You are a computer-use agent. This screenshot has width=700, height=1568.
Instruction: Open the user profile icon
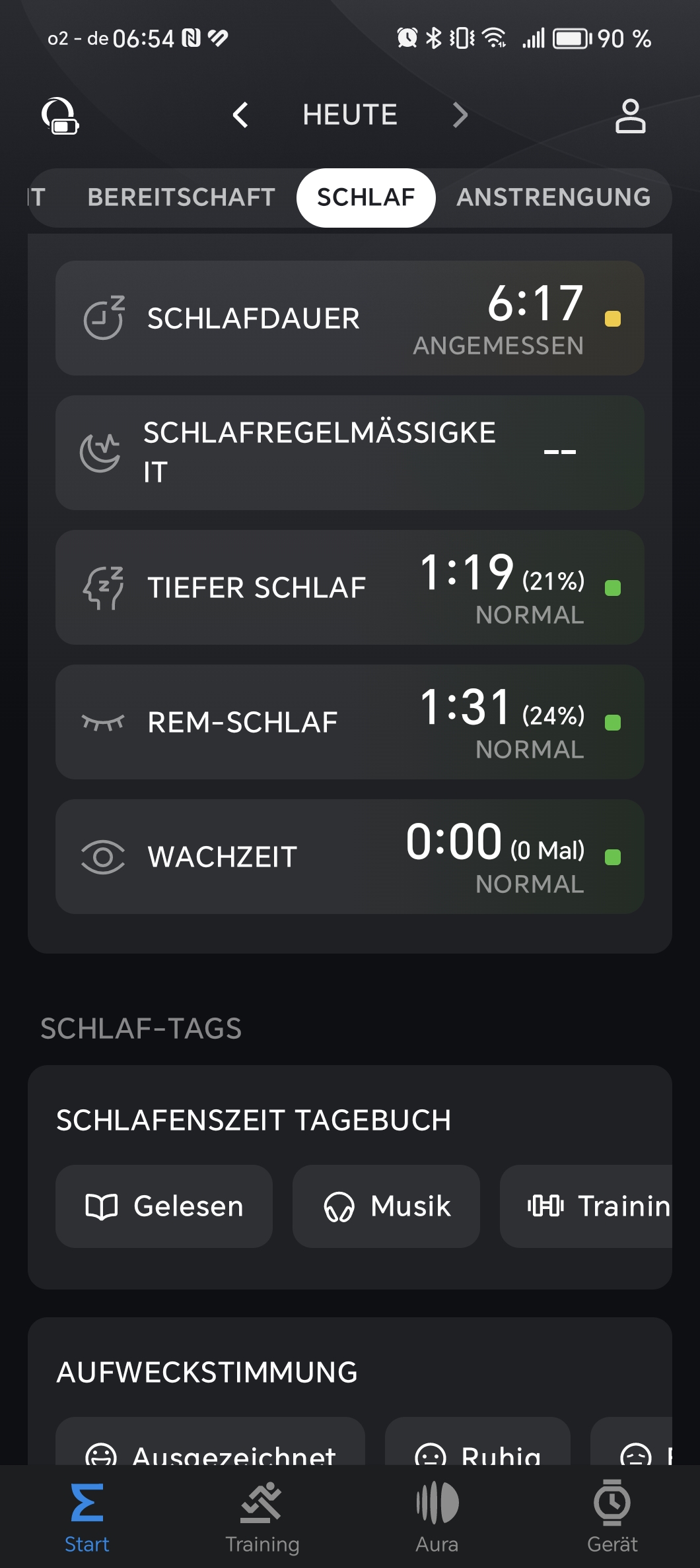point(630,116)
